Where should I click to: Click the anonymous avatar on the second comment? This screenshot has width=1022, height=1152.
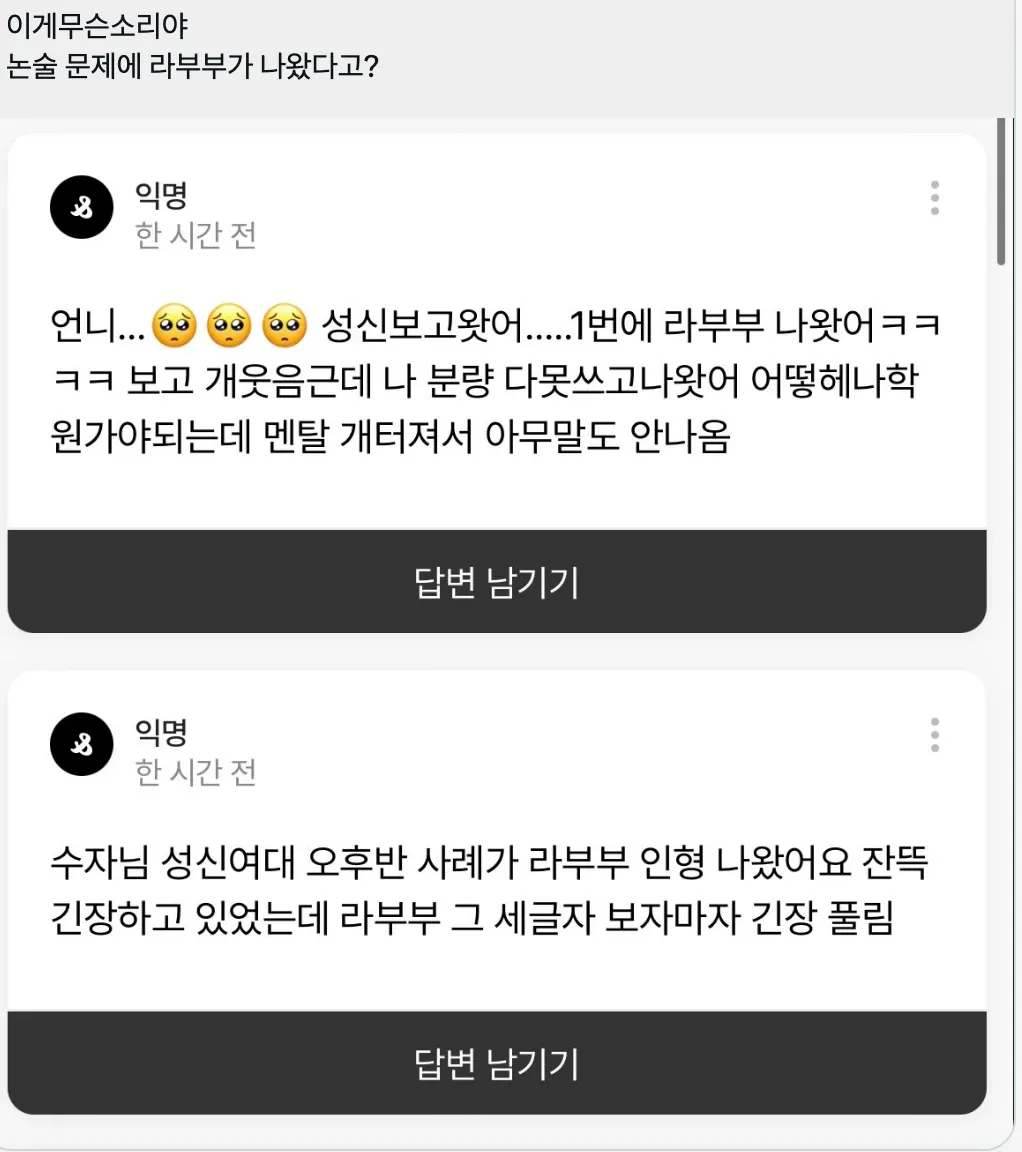(81, 744)
